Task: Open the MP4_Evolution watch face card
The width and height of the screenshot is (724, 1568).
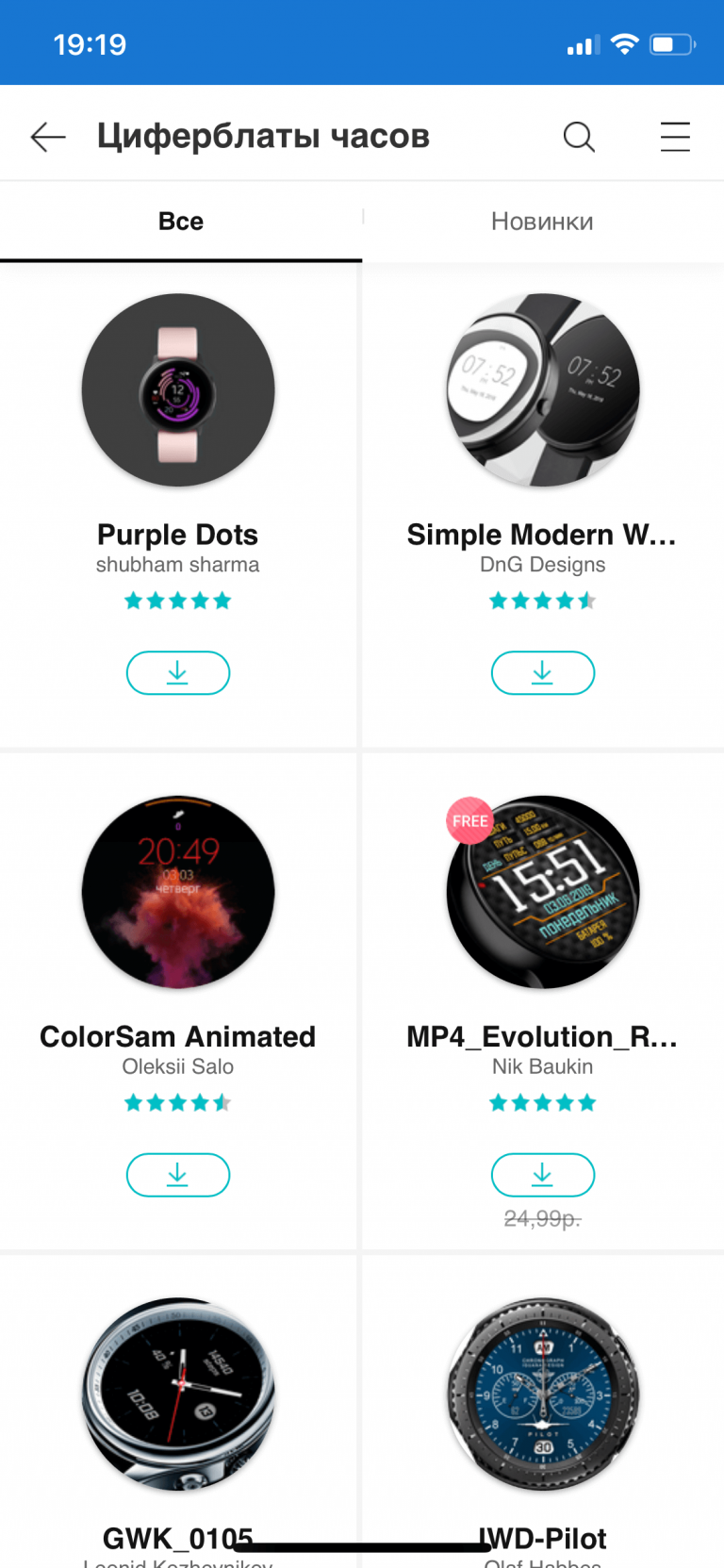Action: click(x=543, y=893)
